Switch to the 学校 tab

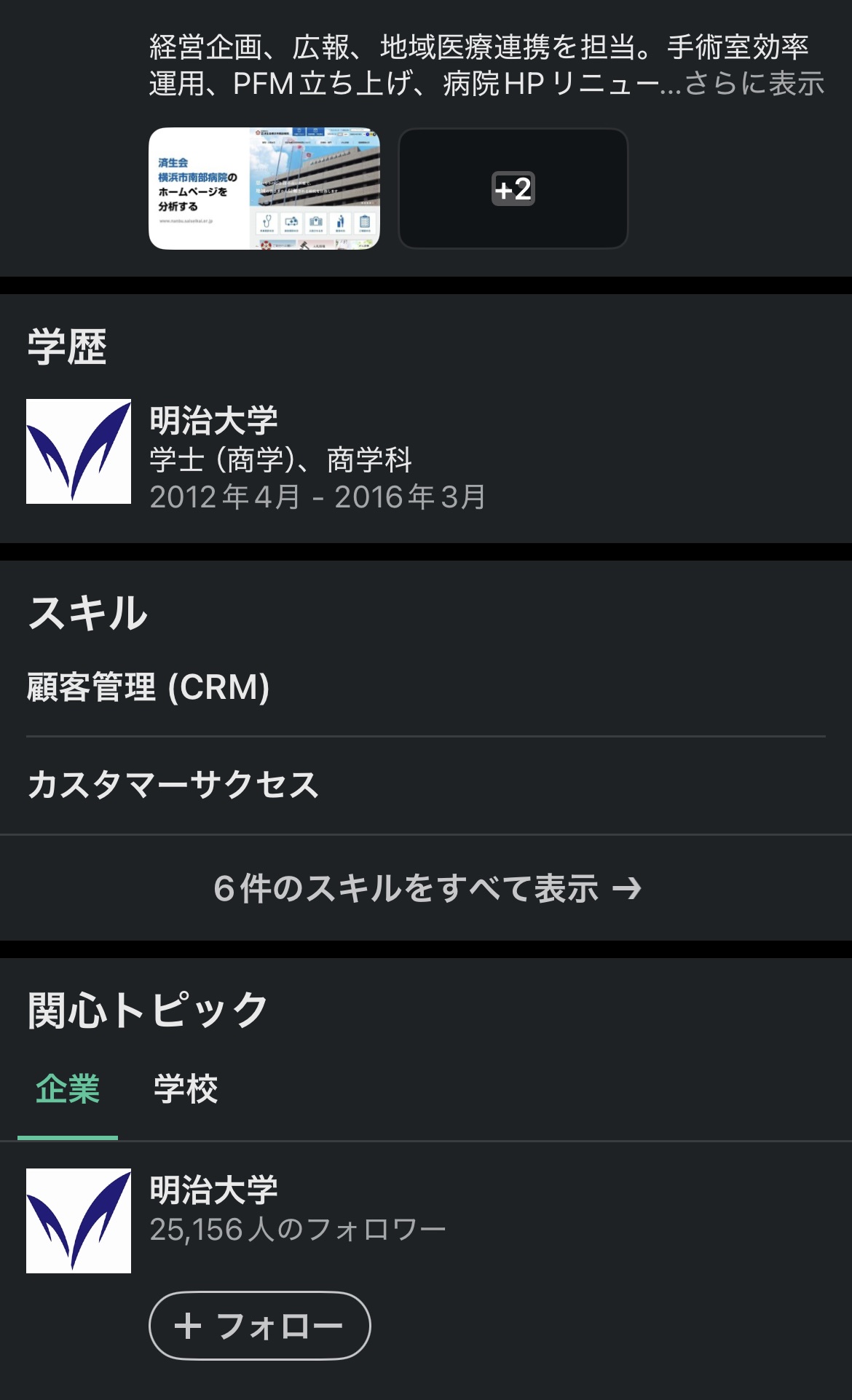[x=186, y=1089]
